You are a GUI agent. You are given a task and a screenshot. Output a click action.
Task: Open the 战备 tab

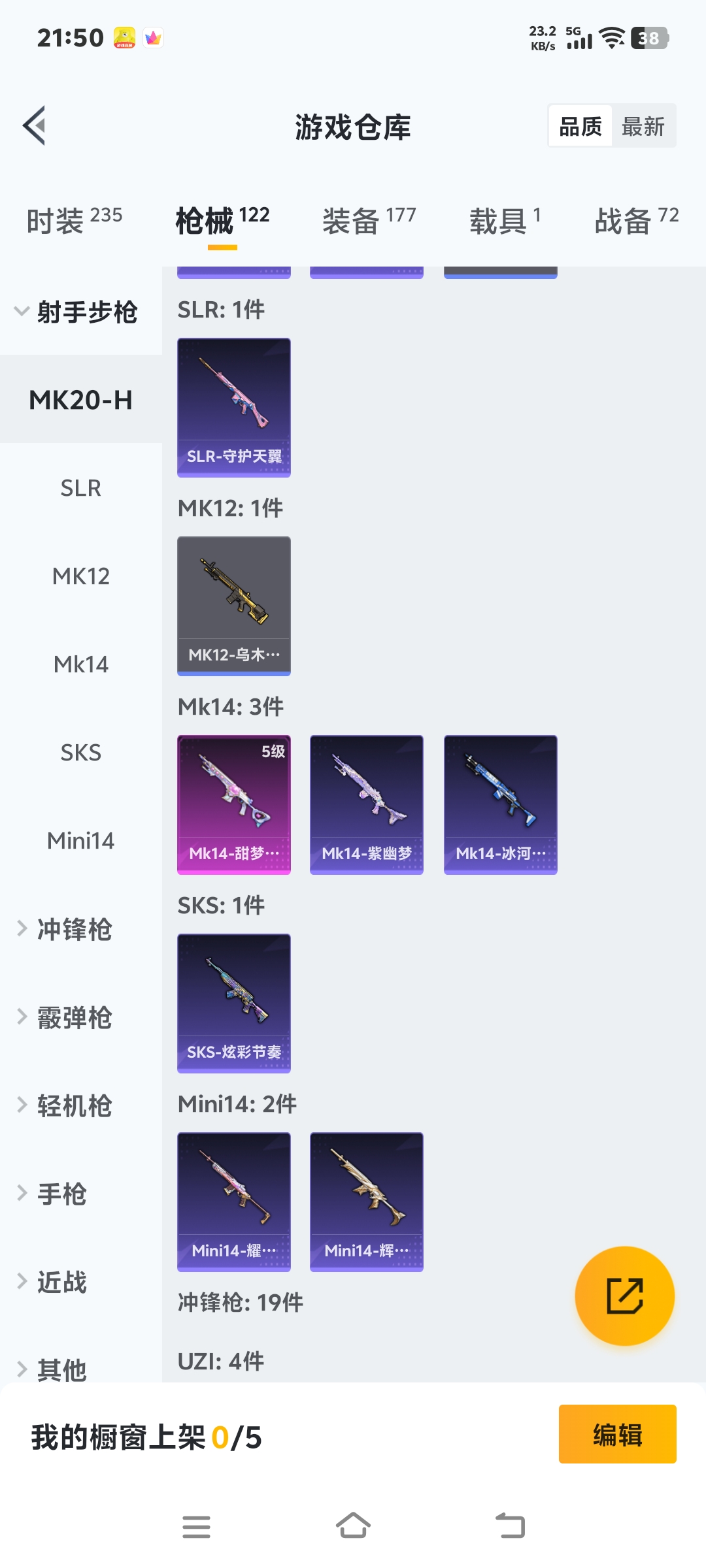pos(636,221)
